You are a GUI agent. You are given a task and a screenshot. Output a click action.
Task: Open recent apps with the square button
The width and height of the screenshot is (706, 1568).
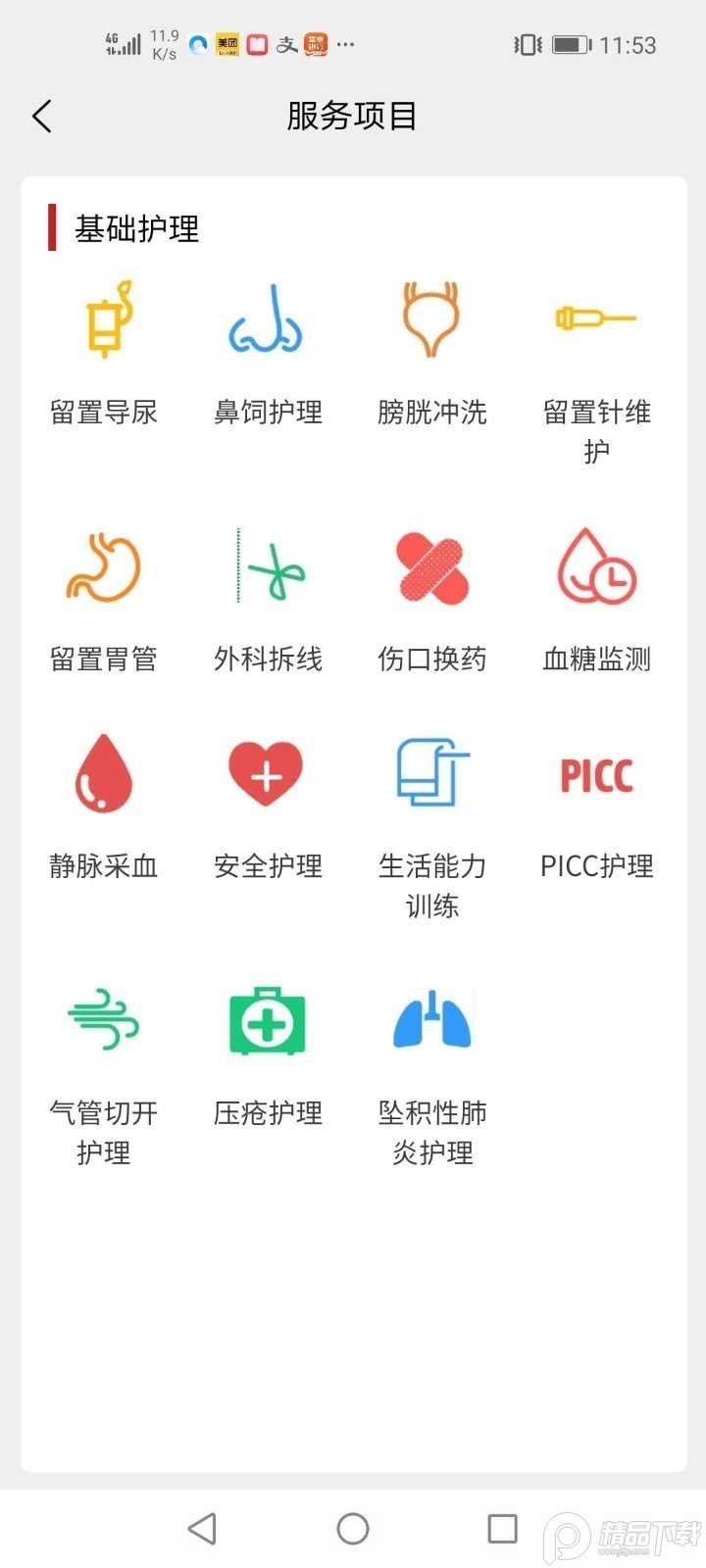point(502,1529)
